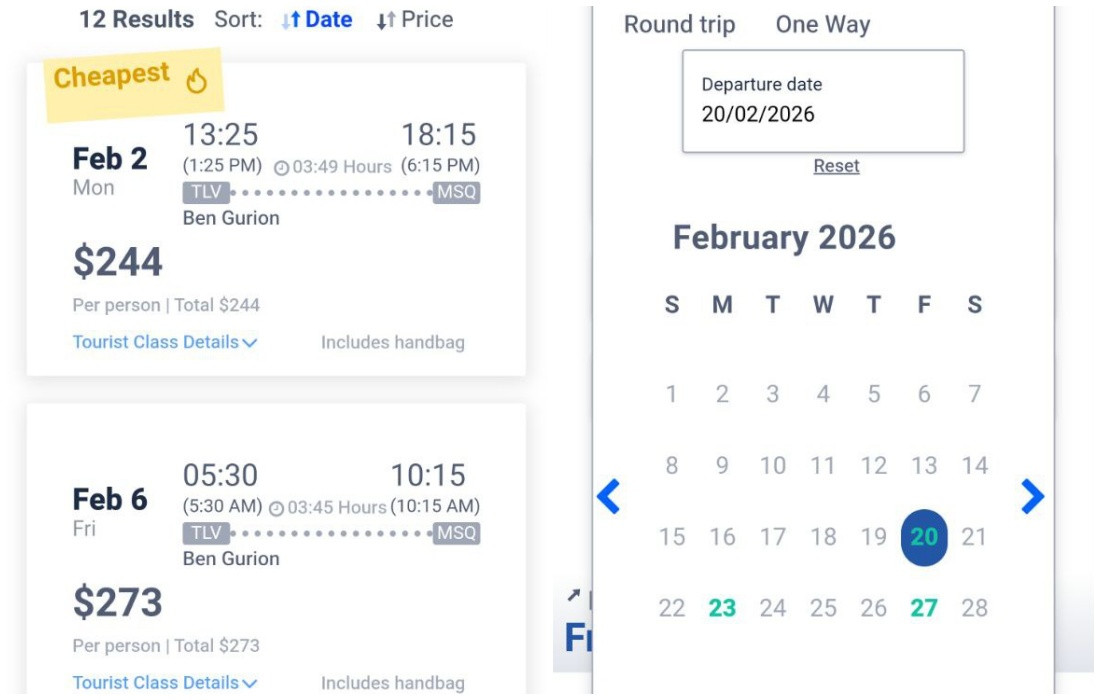Select February 27 in the calendar

click(x=923, y=608)
